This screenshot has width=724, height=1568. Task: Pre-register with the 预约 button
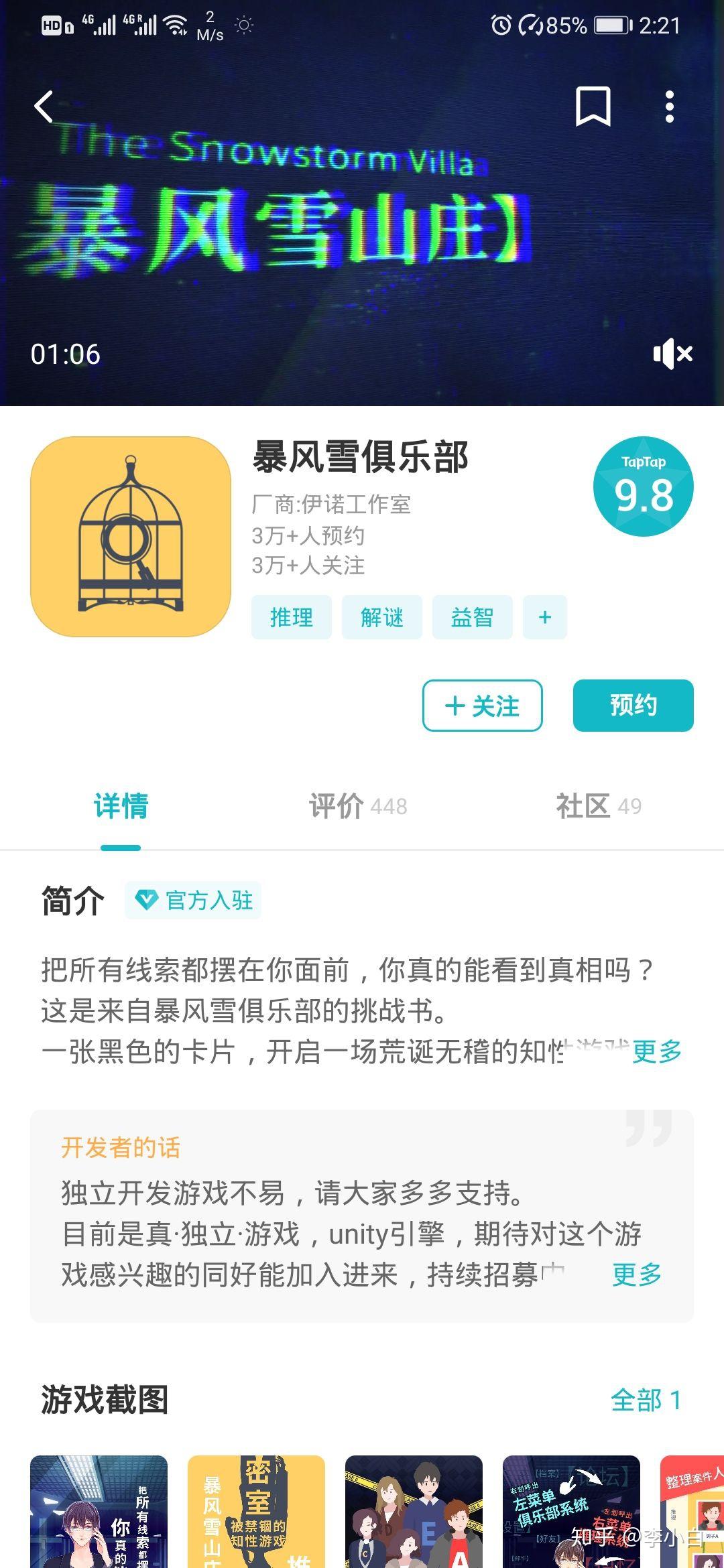click(x=633, y=706)
